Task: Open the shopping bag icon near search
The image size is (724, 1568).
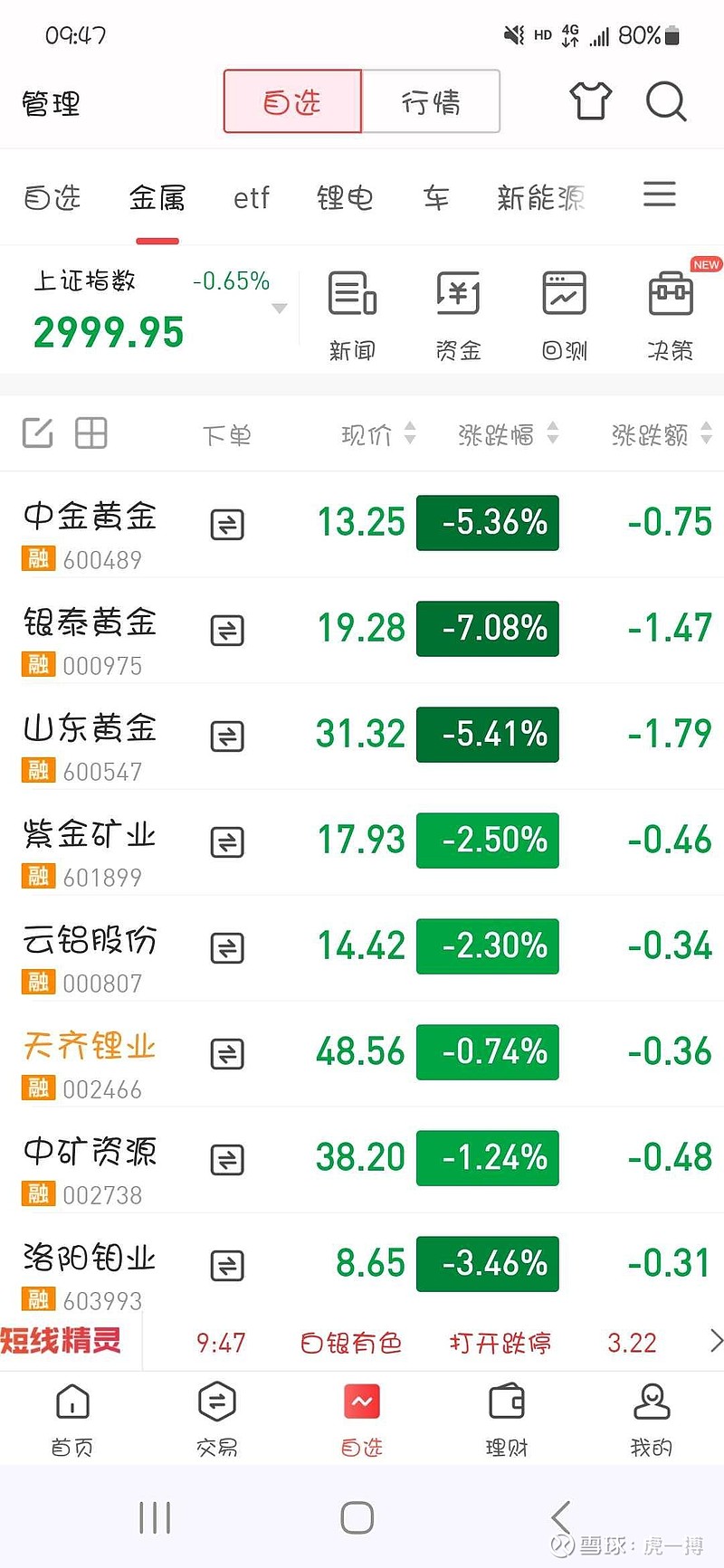Action: pyautogui.click(x=591, y=101)
